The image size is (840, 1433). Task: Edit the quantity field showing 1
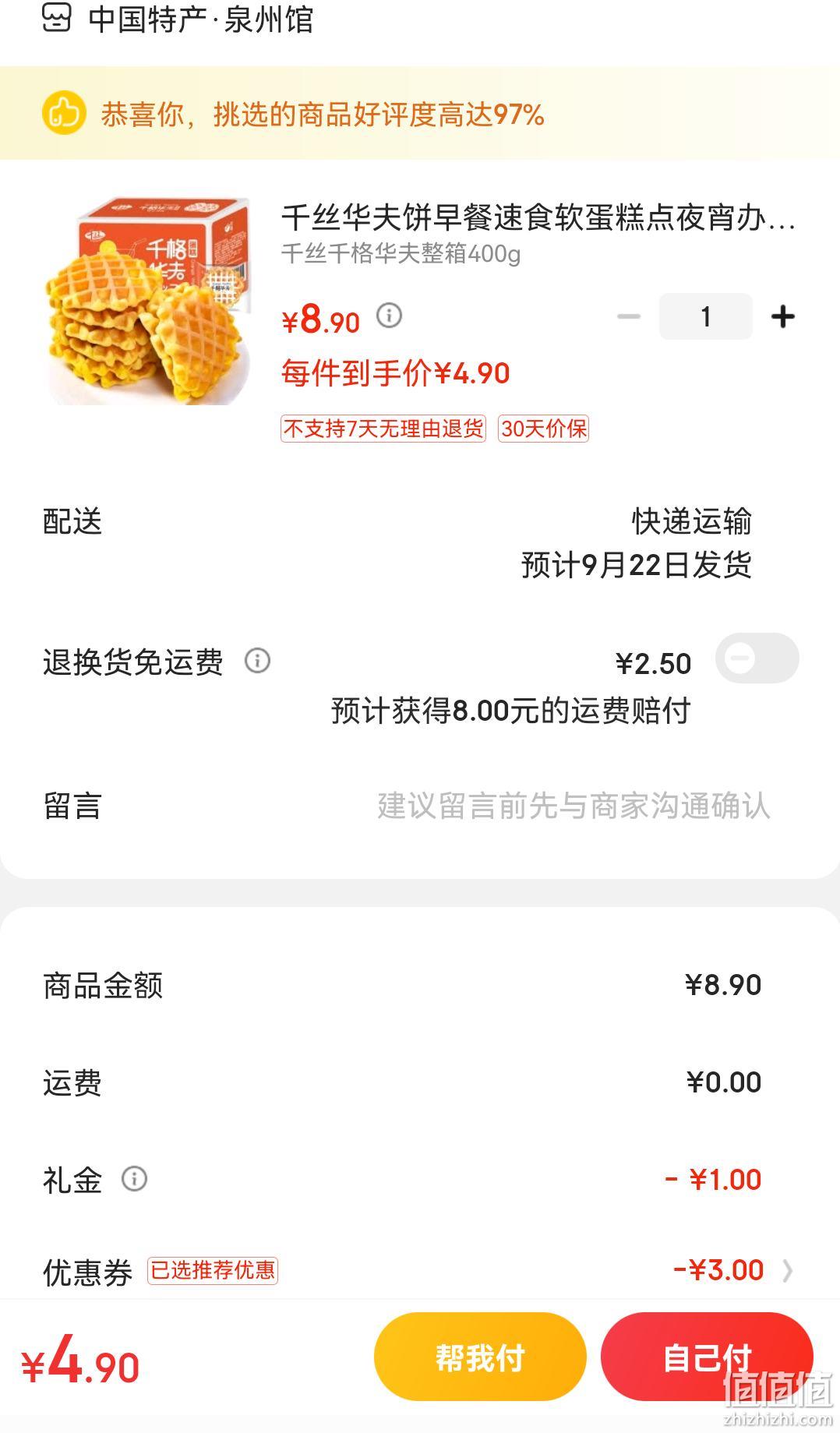(x=705, y=316)
